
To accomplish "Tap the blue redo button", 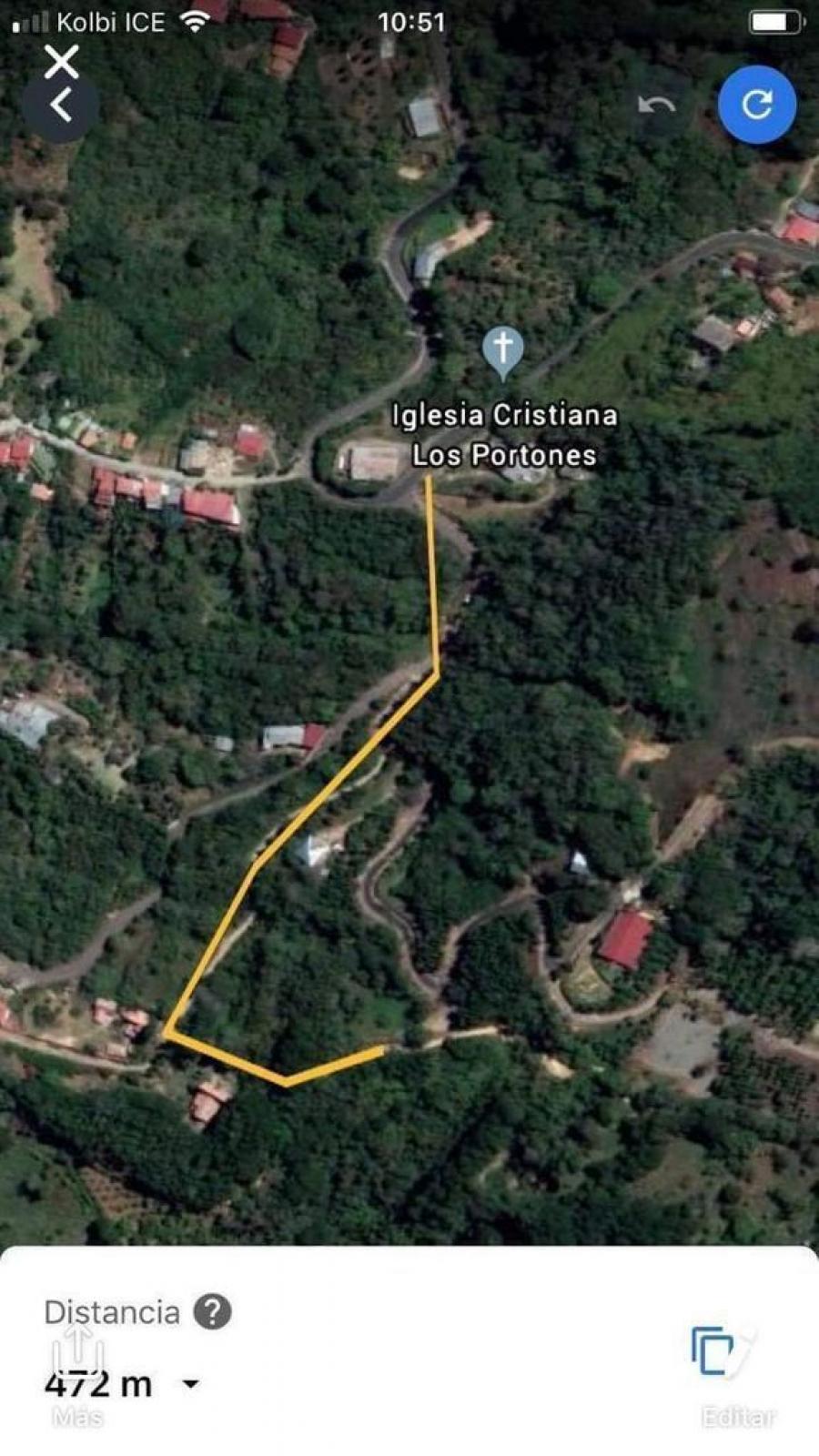I will pyautogui.click(x=757, y=105).
